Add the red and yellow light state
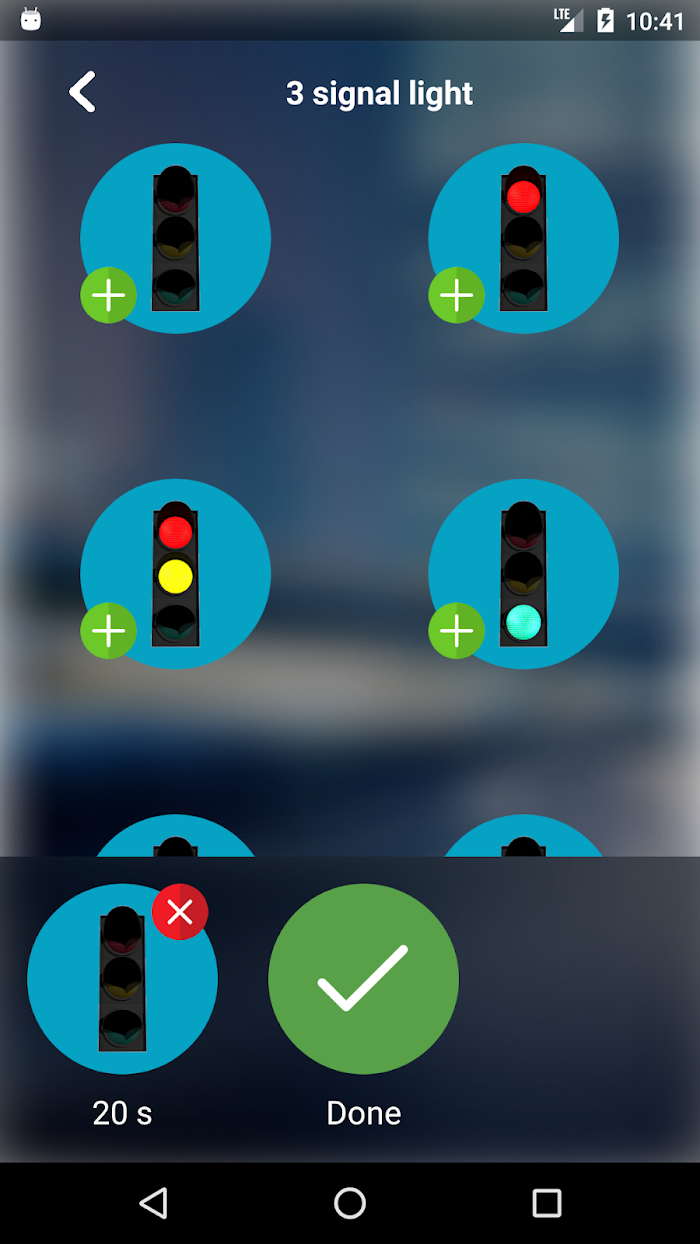The width and height of the screenshot is (700, 1244). 108,631
